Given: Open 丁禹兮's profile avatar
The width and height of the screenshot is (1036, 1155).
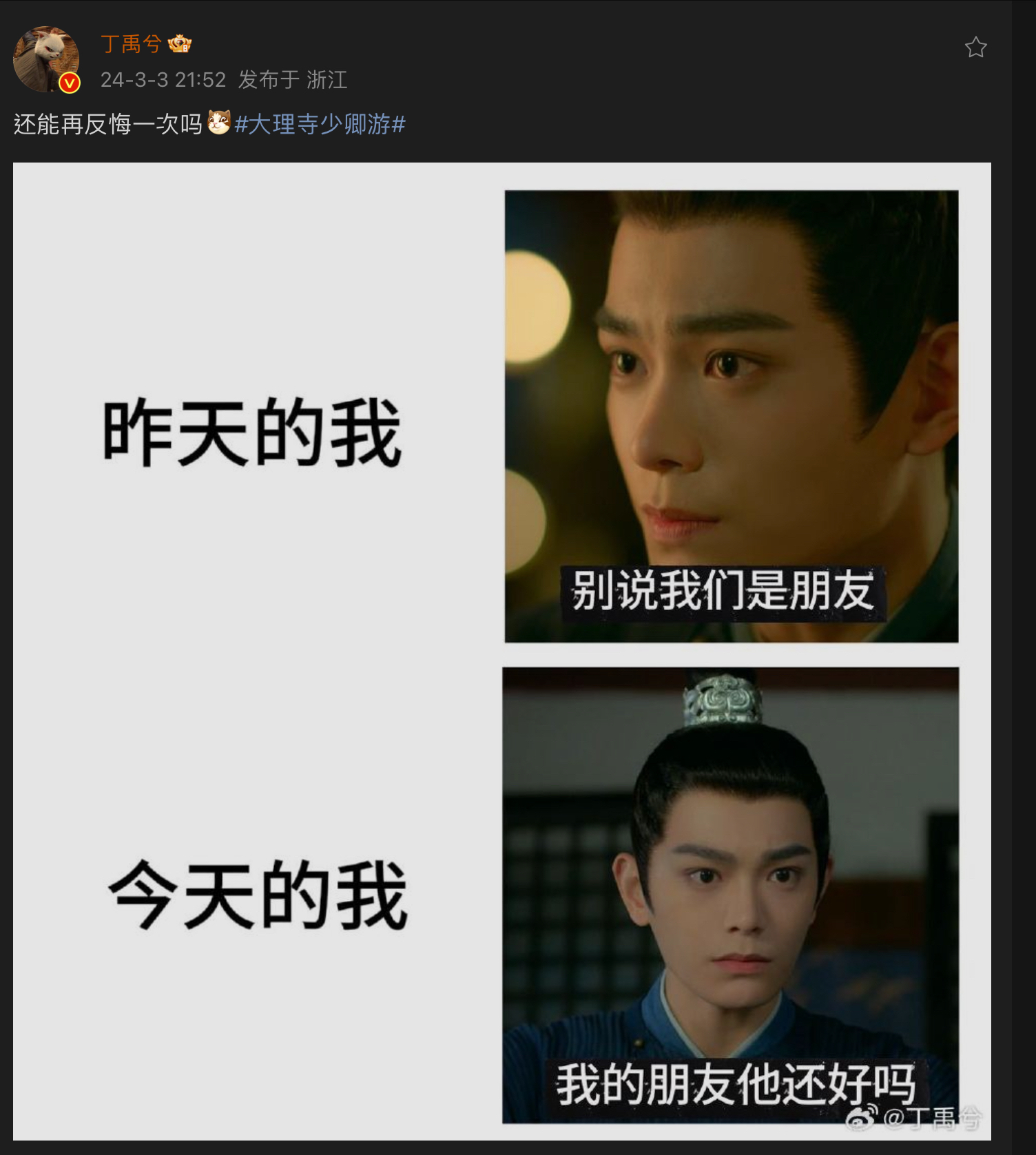Looking at the screenshot, I should (x=45, y=59).
